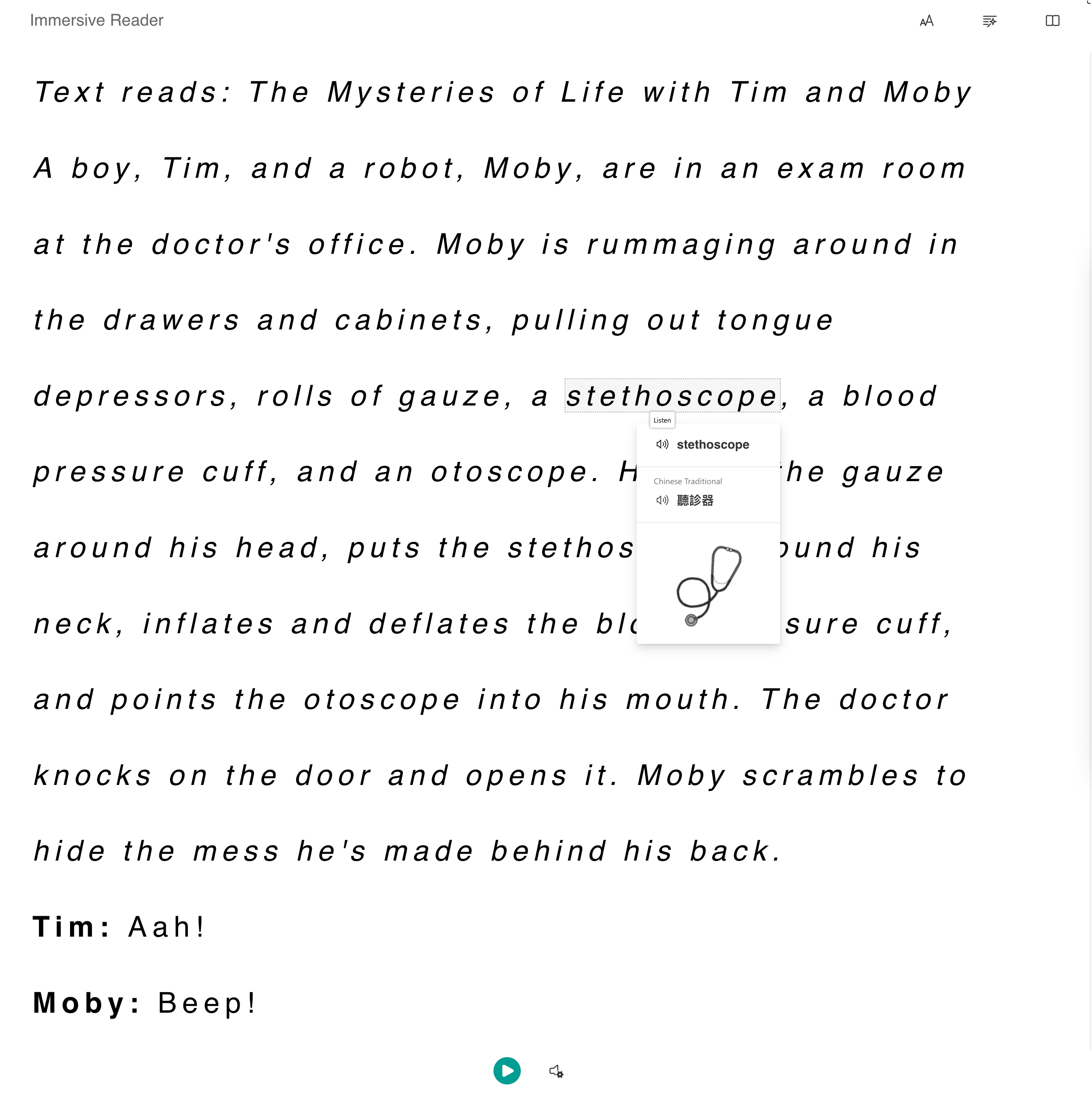Viewport: 1092px width, 1099px height.
Task: Open grammar options
Action: click(x=989, y=21)
